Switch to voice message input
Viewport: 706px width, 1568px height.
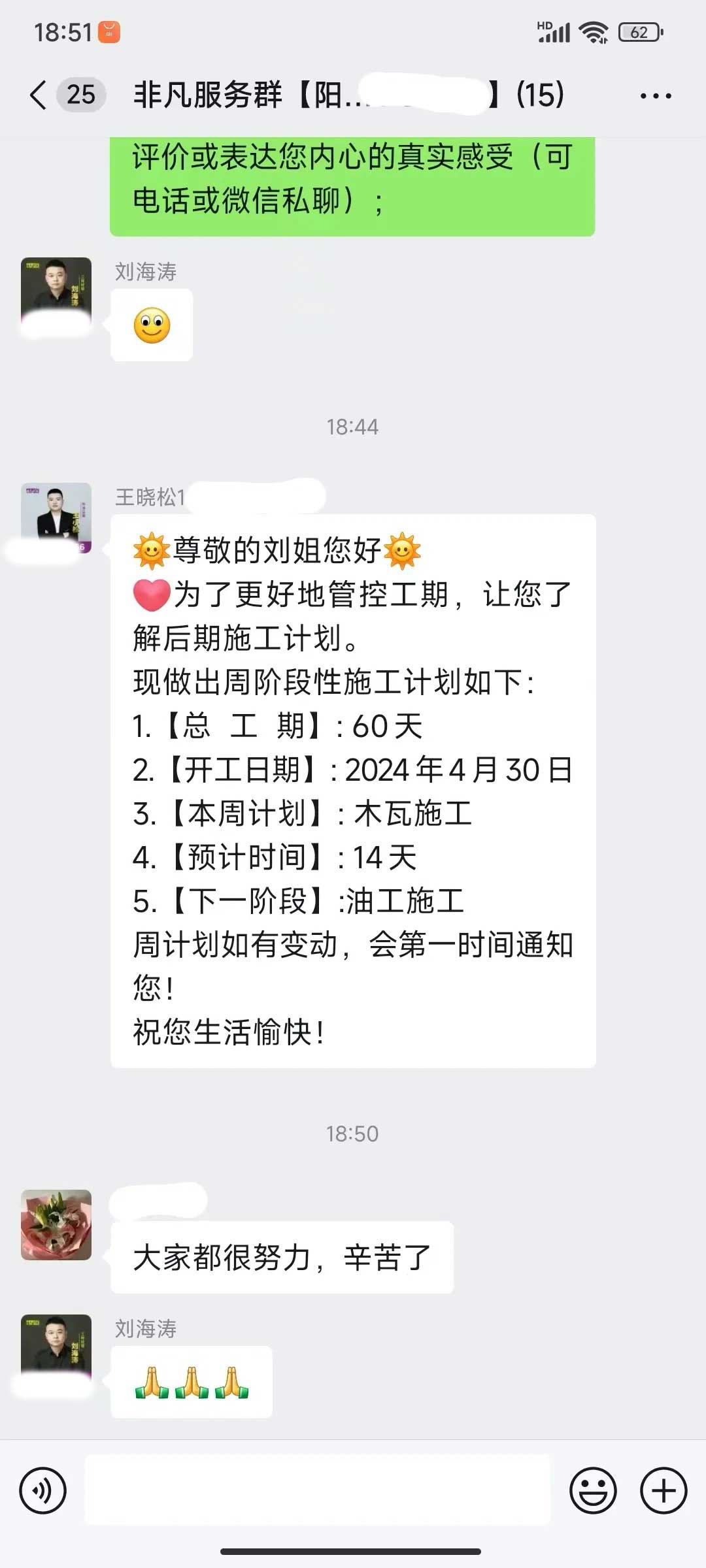coord(43,1490)
